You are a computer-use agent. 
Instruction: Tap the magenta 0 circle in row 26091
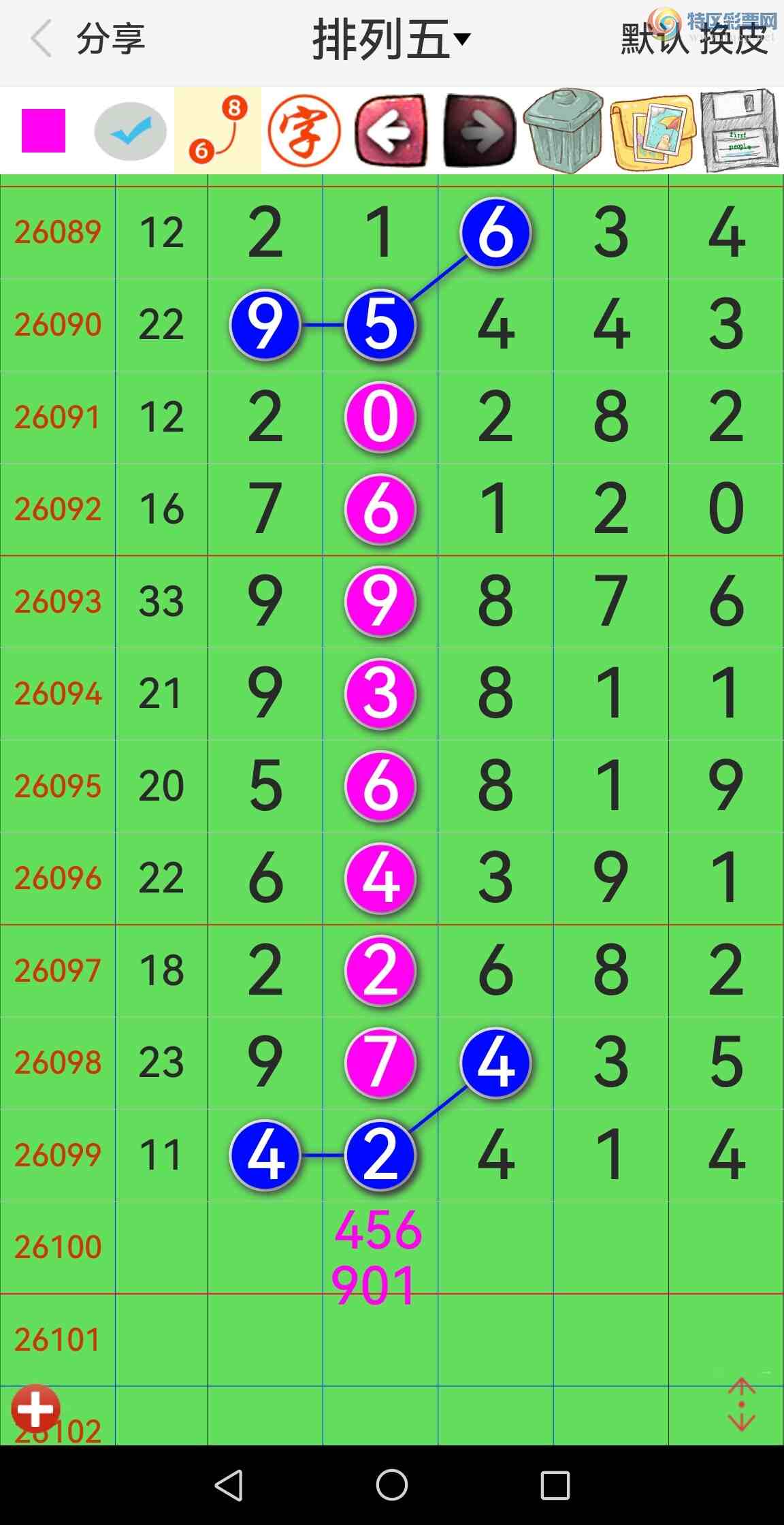click(x=380, y=417)
